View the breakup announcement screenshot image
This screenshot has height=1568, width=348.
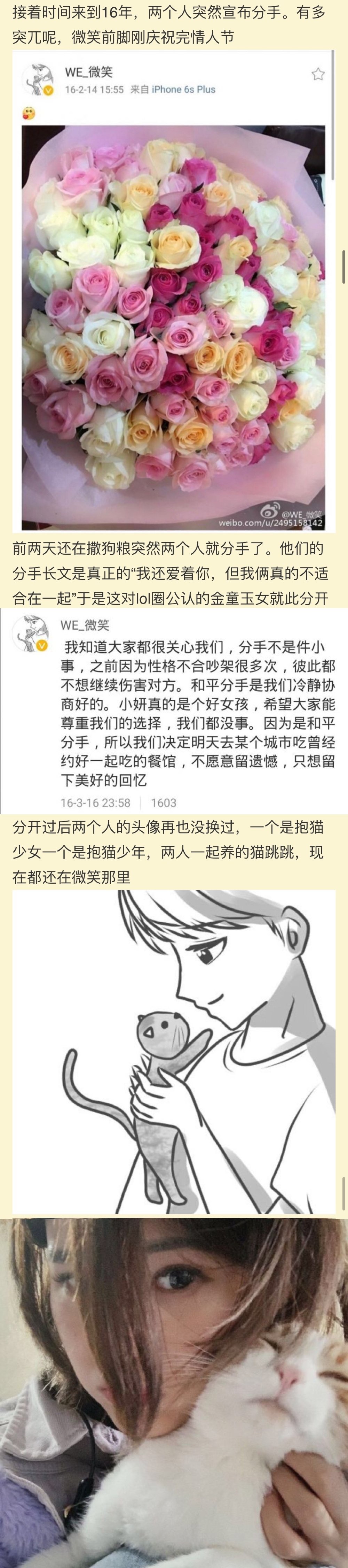click(x=173, y=710)
